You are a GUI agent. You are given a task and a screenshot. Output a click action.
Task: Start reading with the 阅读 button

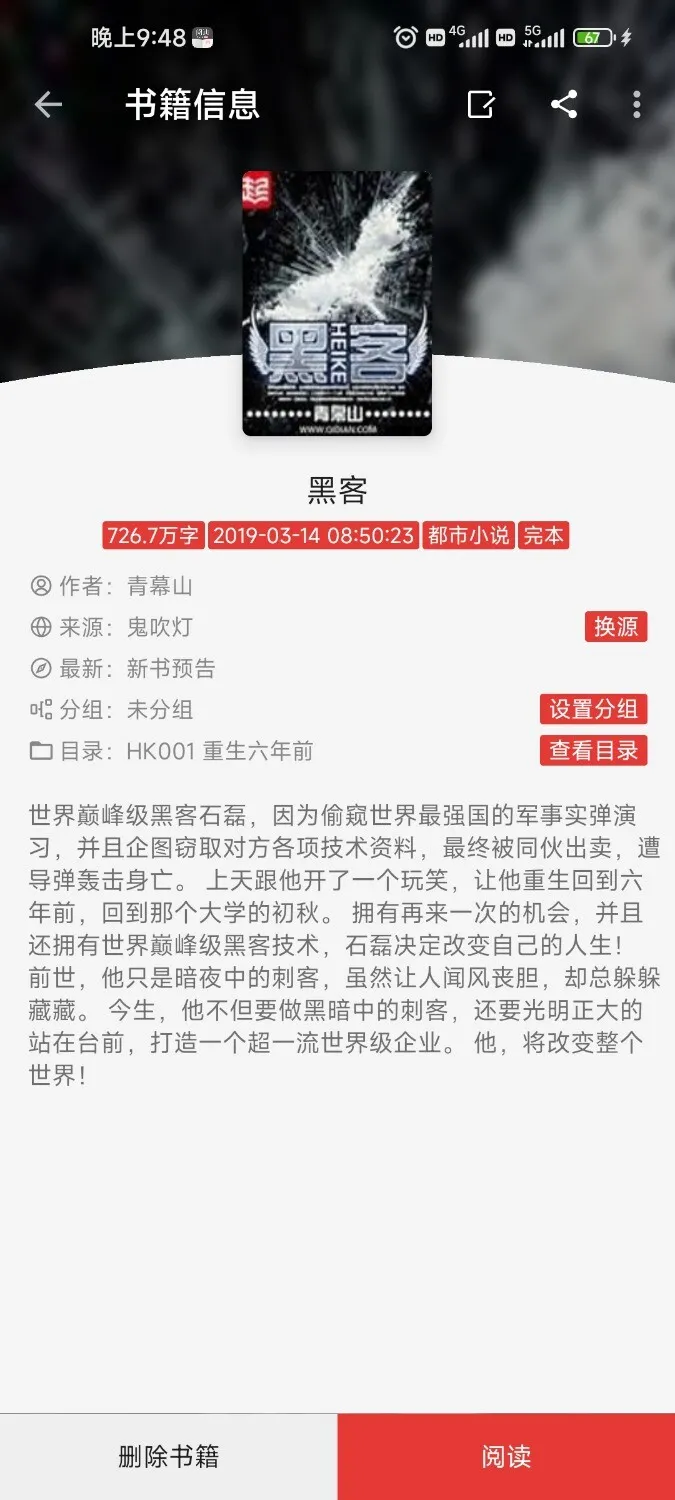coord(506,1456)
